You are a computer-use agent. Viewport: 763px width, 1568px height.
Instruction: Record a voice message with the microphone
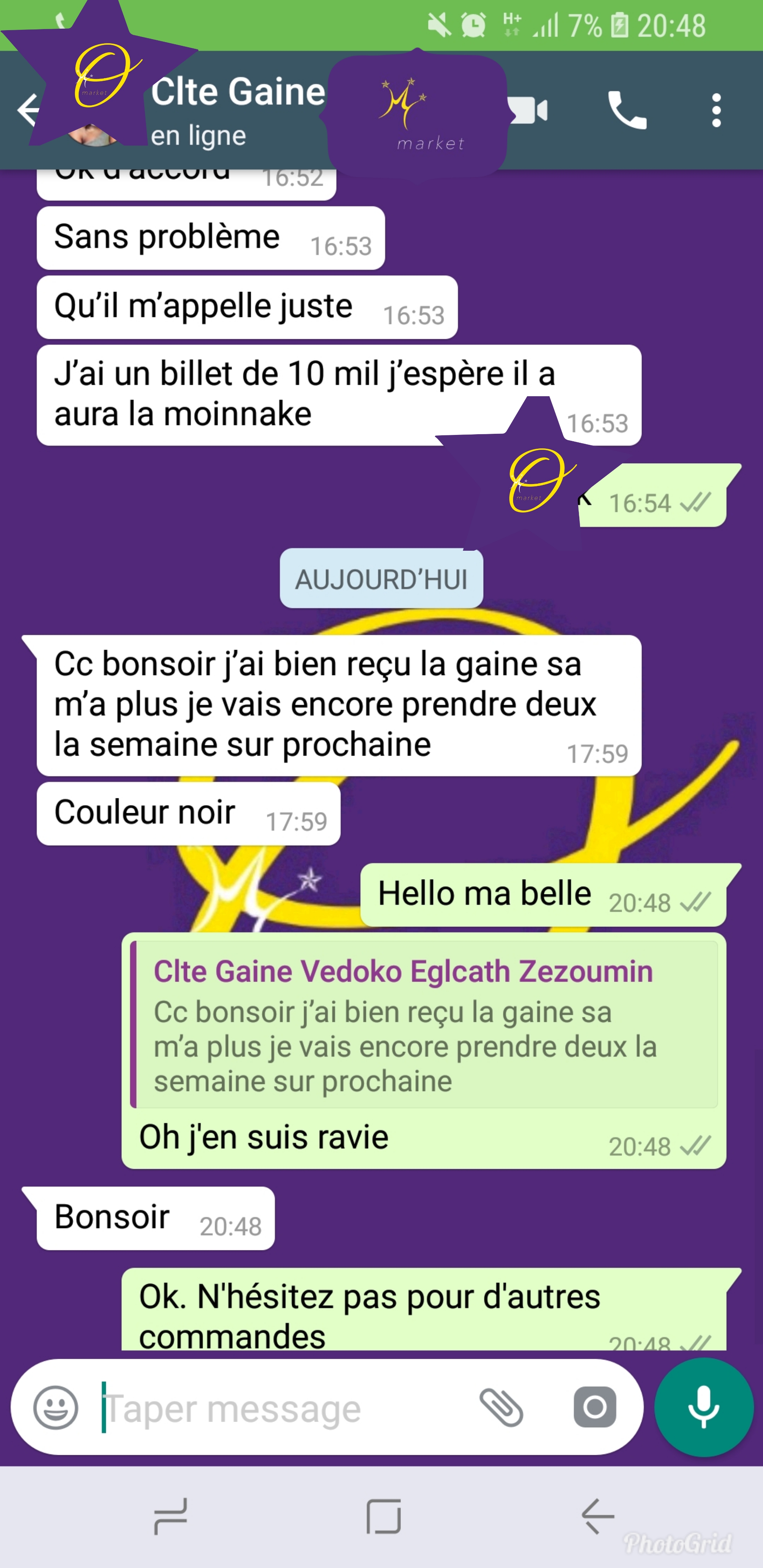[704, 1407]
